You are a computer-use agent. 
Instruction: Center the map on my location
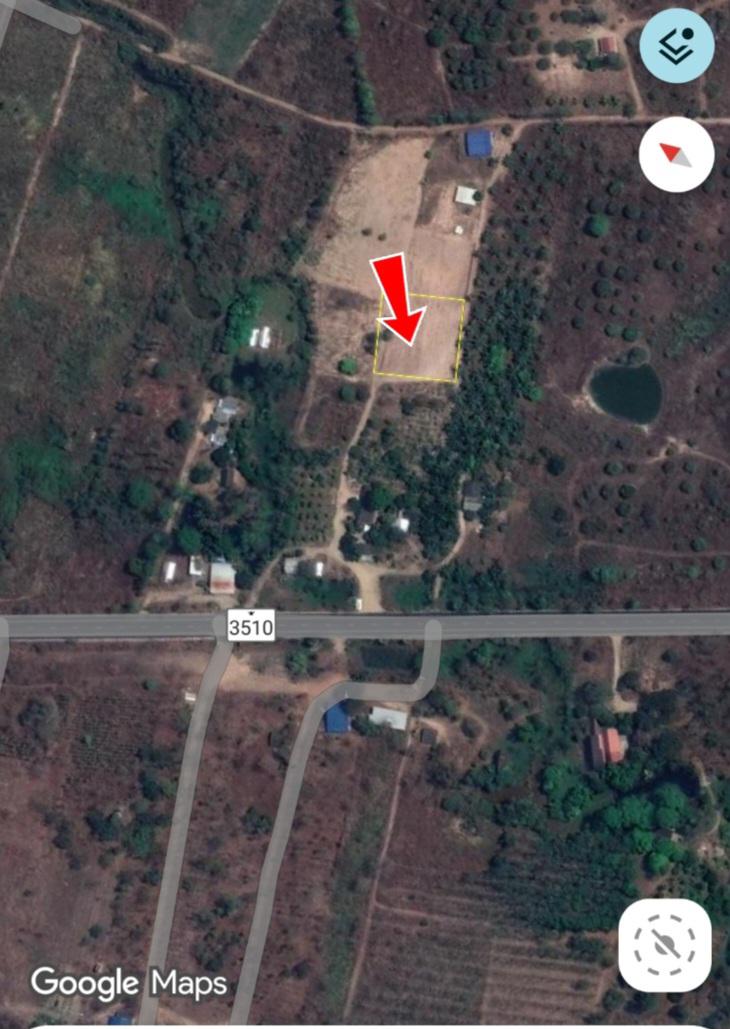click(x=665, y=944)
